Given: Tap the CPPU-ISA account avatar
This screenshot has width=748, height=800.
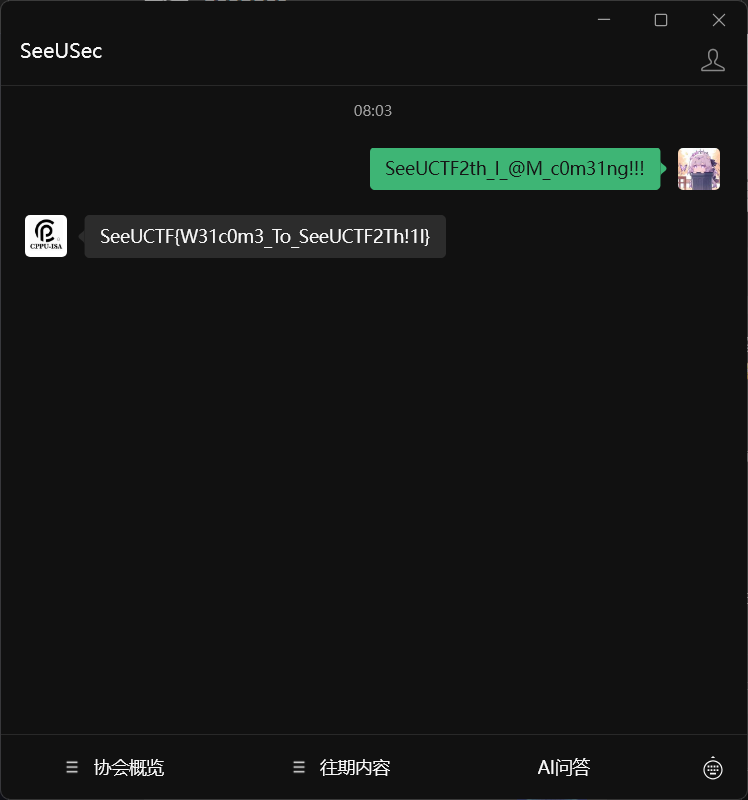Looking at the screenshot, I should [x=46, y=236].
